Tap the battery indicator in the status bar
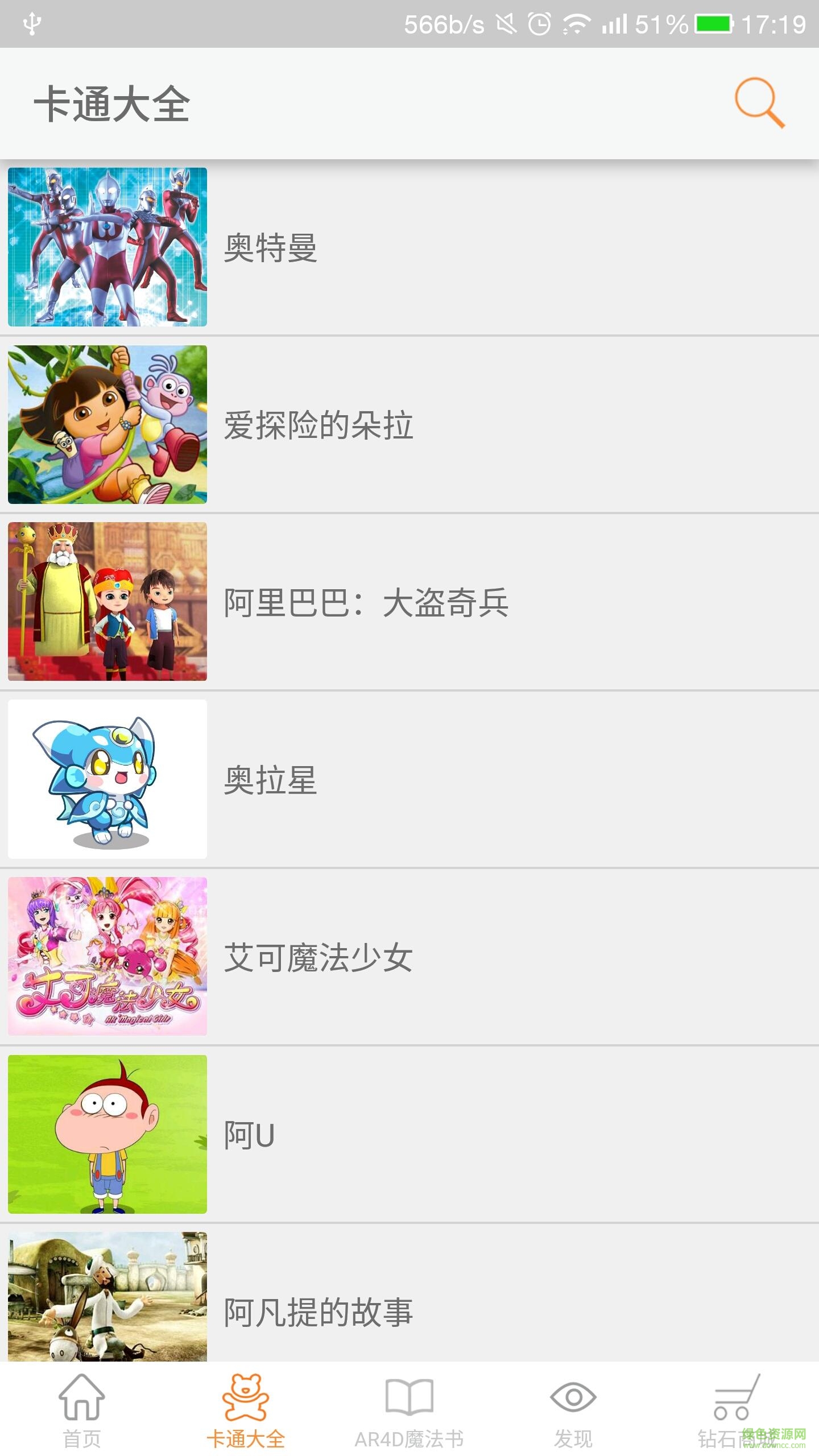This screenshot has height=1456, width=819. click(712, 23)
